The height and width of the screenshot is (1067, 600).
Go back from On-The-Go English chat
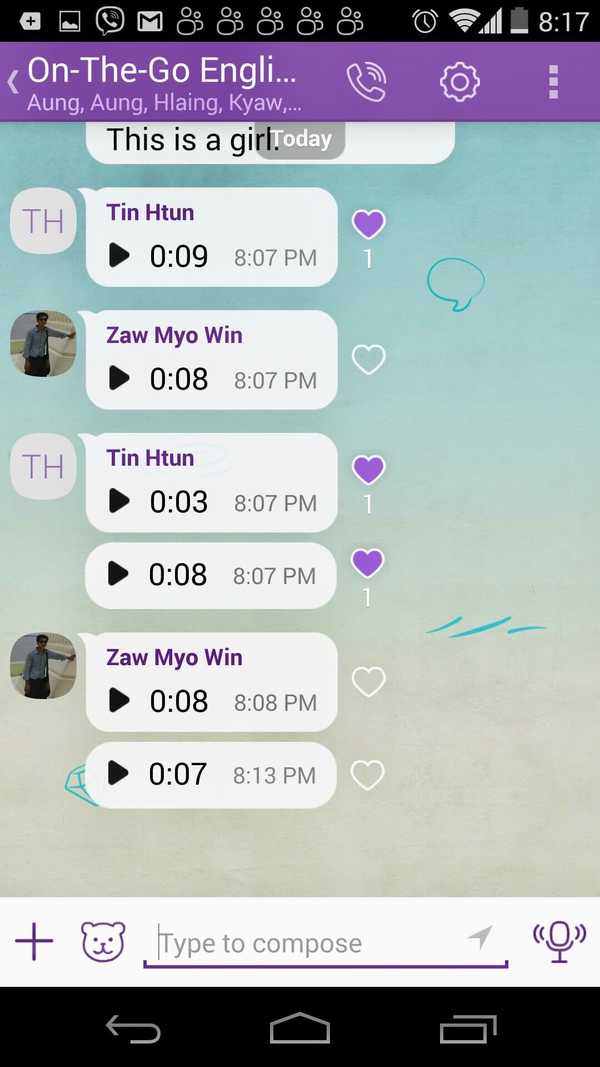pos(14,81)
